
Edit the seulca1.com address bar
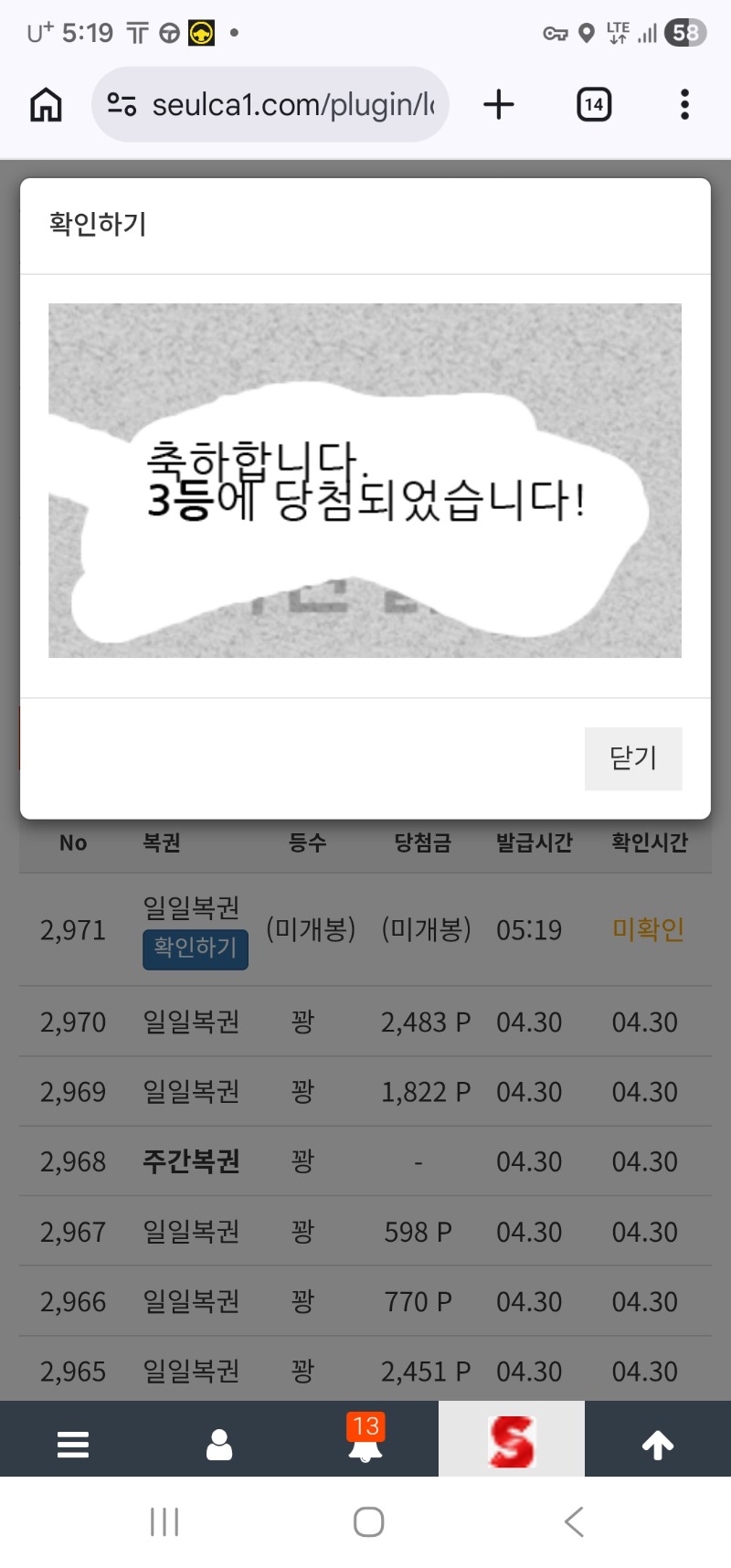[x=291, y=105]
